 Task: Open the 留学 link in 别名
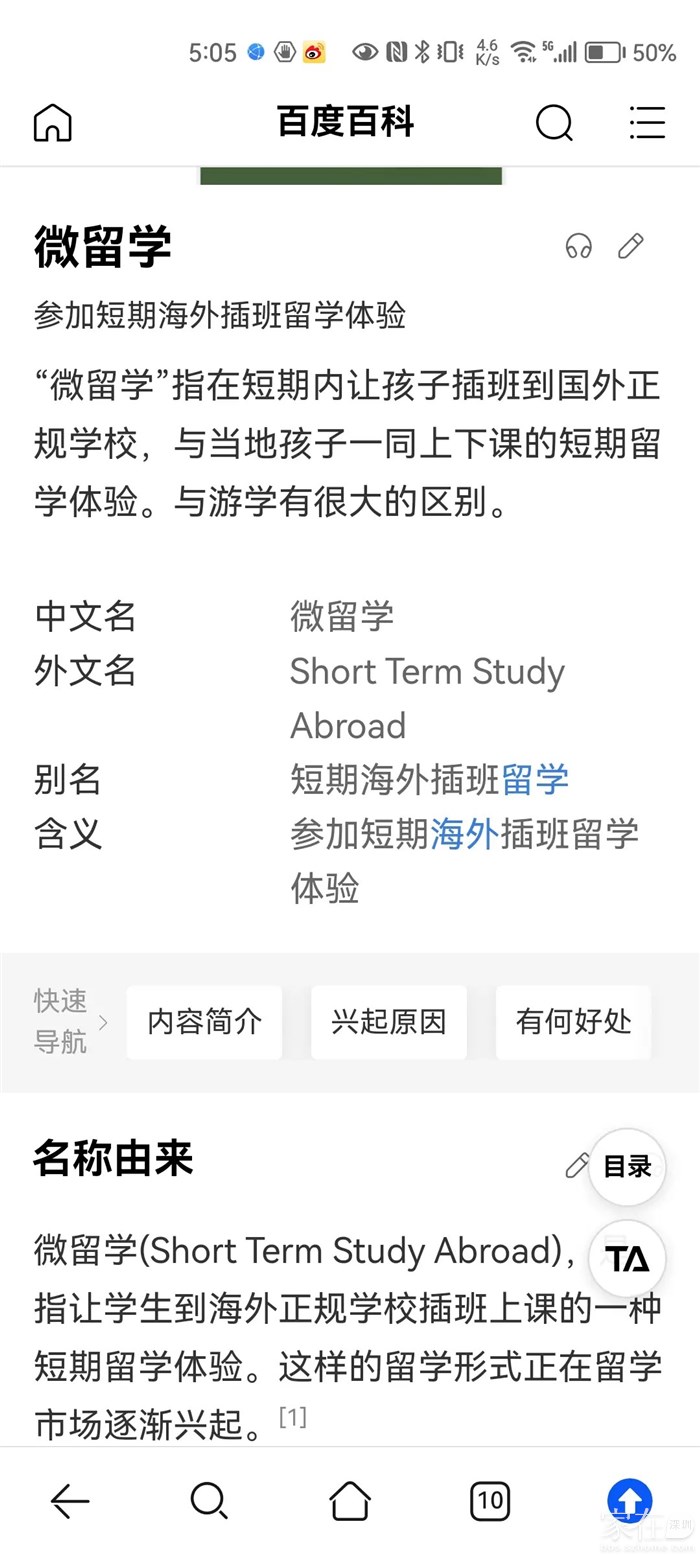click(x=535, y=779)
